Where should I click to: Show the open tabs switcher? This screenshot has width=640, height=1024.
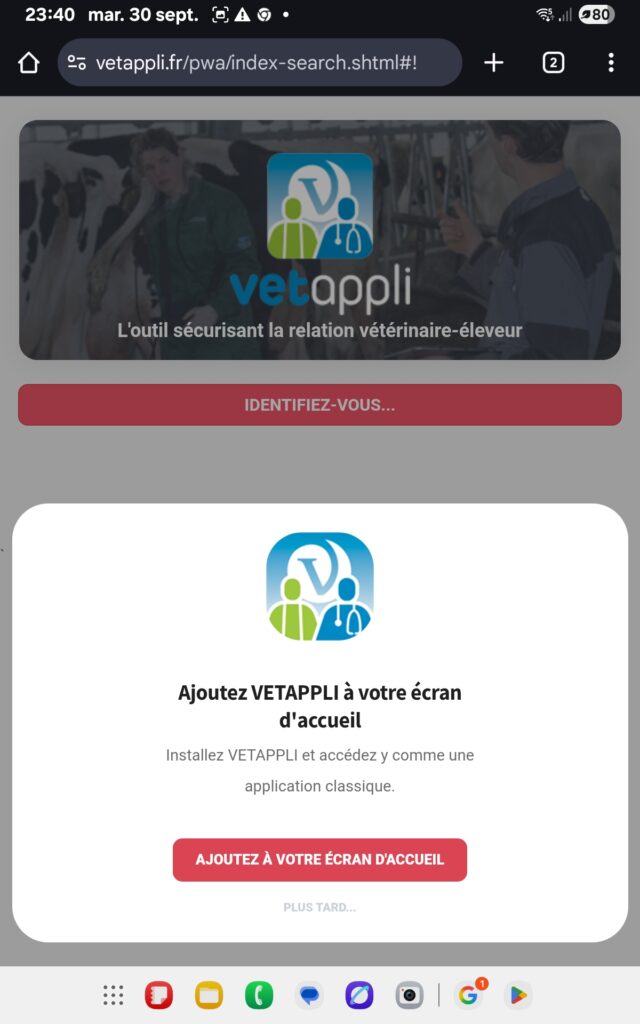553,63
